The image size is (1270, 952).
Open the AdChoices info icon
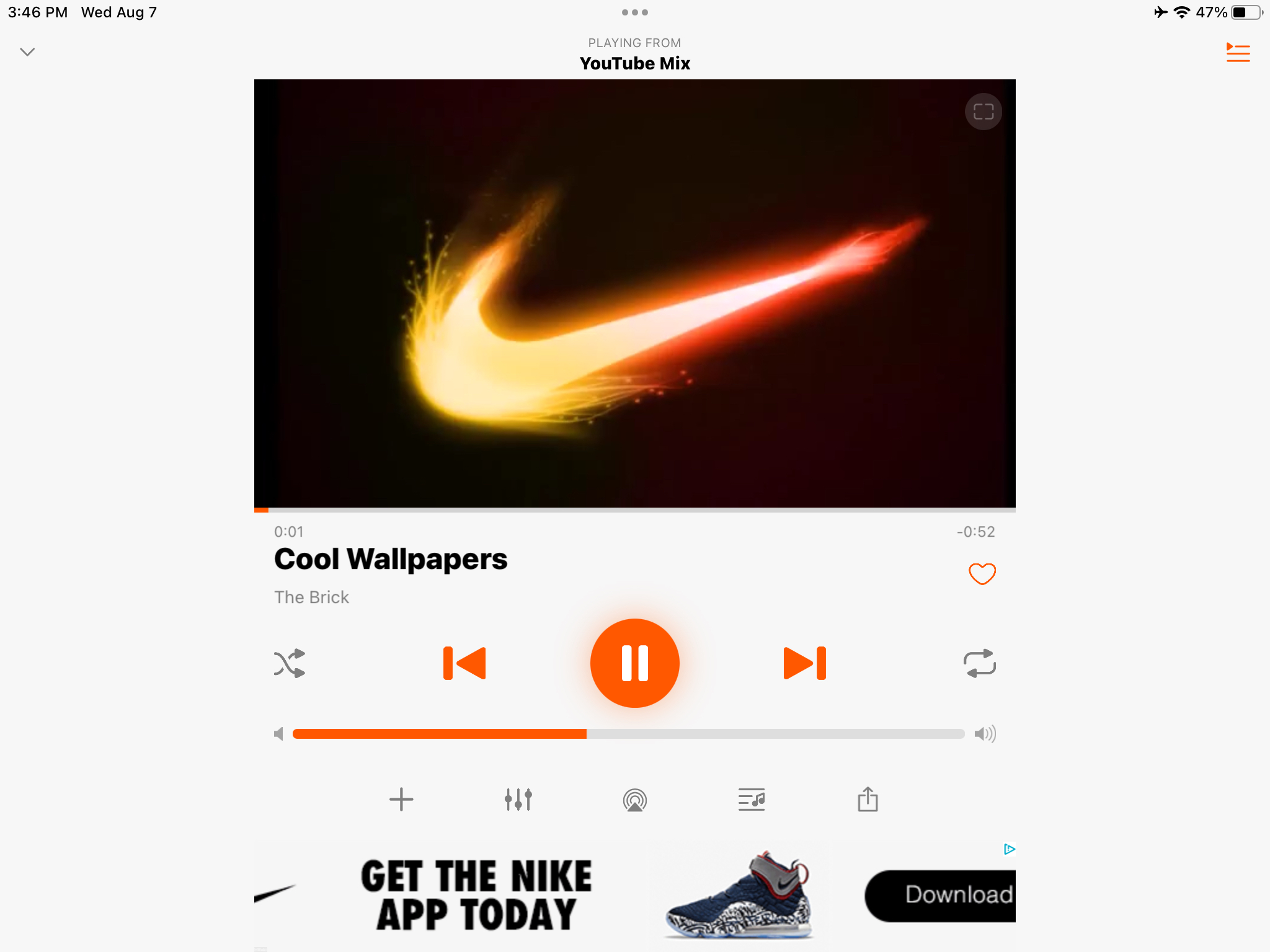click(1009, 849)
